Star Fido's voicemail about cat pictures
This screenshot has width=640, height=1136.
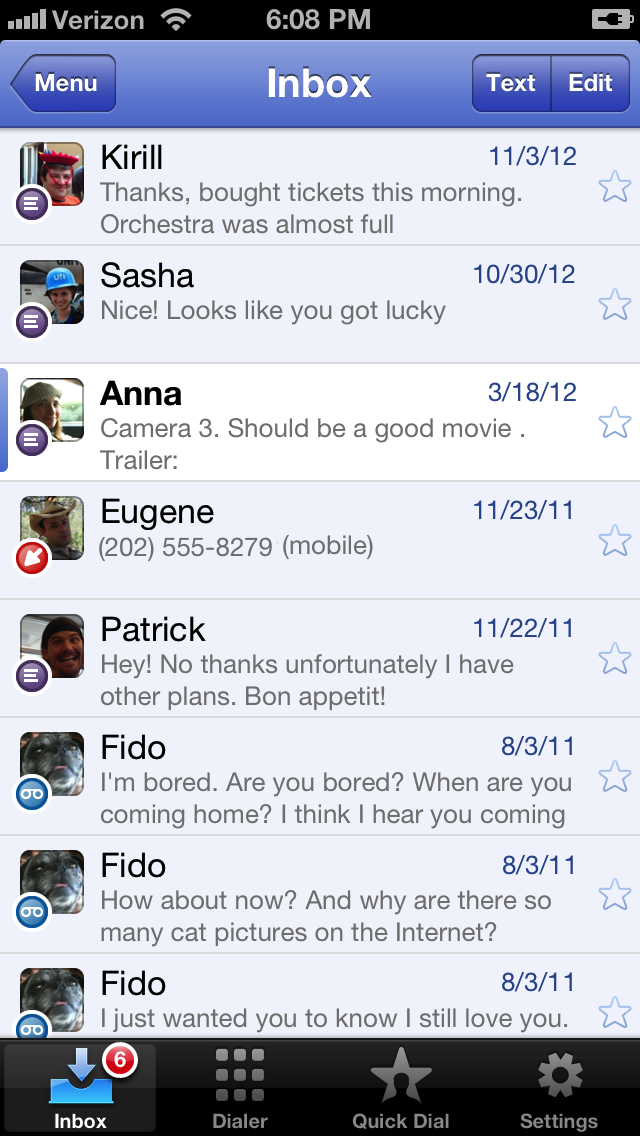point(615,895)
